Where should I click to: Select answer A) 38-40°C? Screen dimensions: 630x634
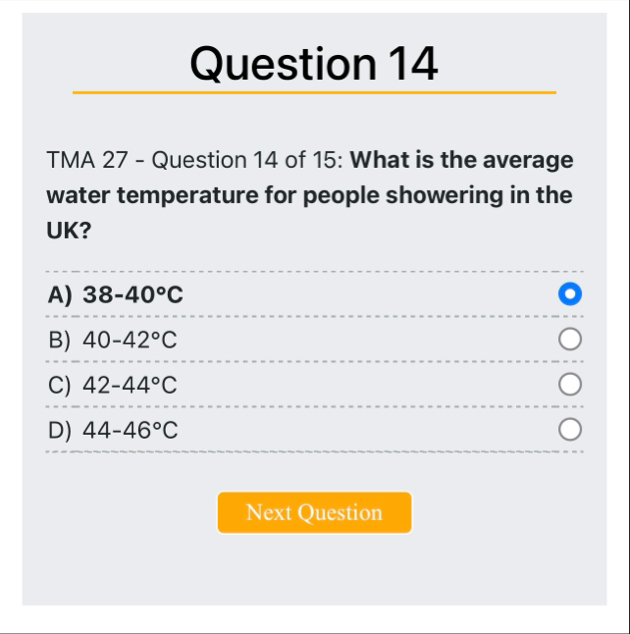click(x=569, y=295)
